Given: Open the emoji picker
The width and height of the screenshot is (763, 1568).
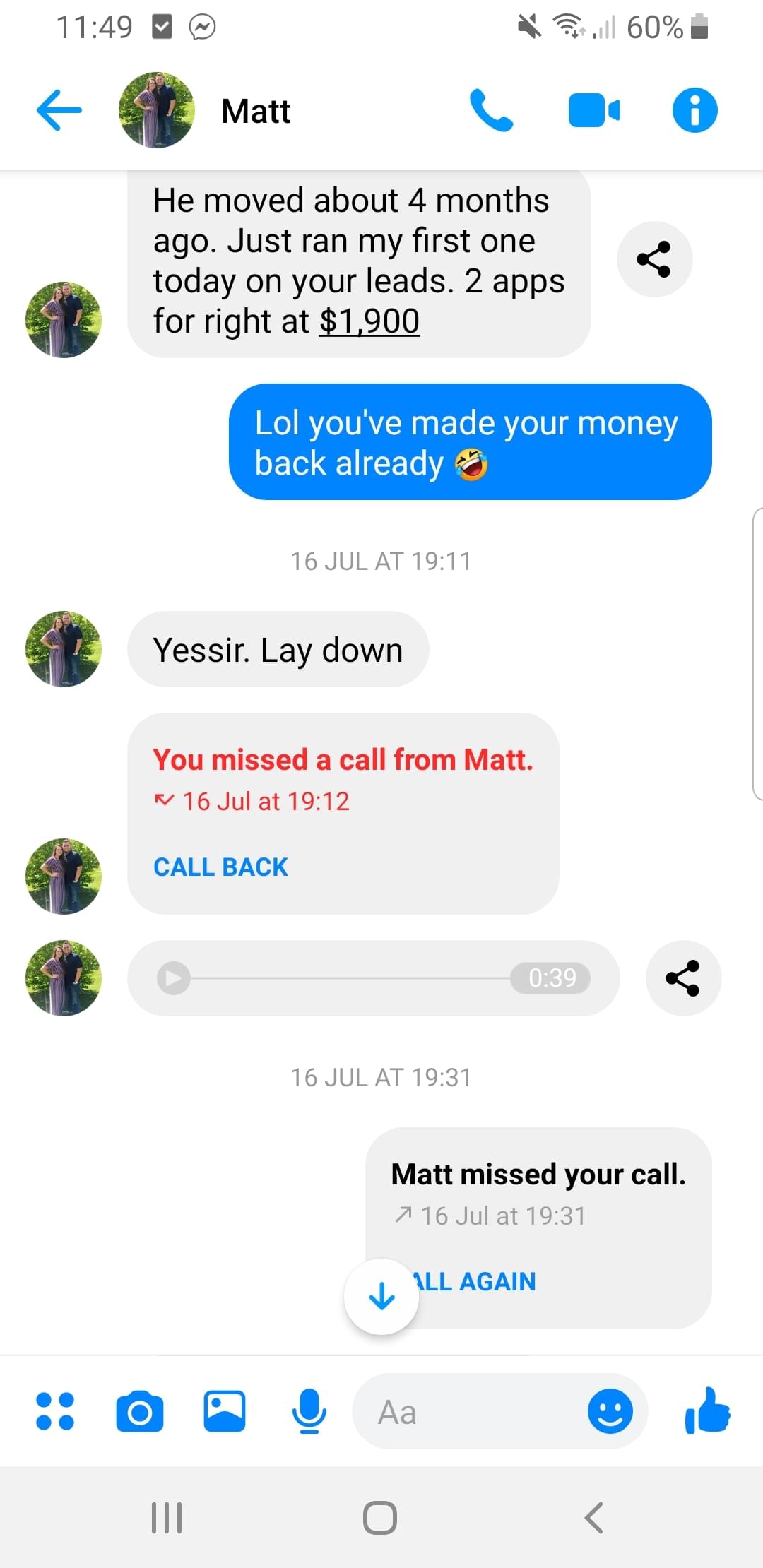Looking at the screenshot, I should 610,1411.
